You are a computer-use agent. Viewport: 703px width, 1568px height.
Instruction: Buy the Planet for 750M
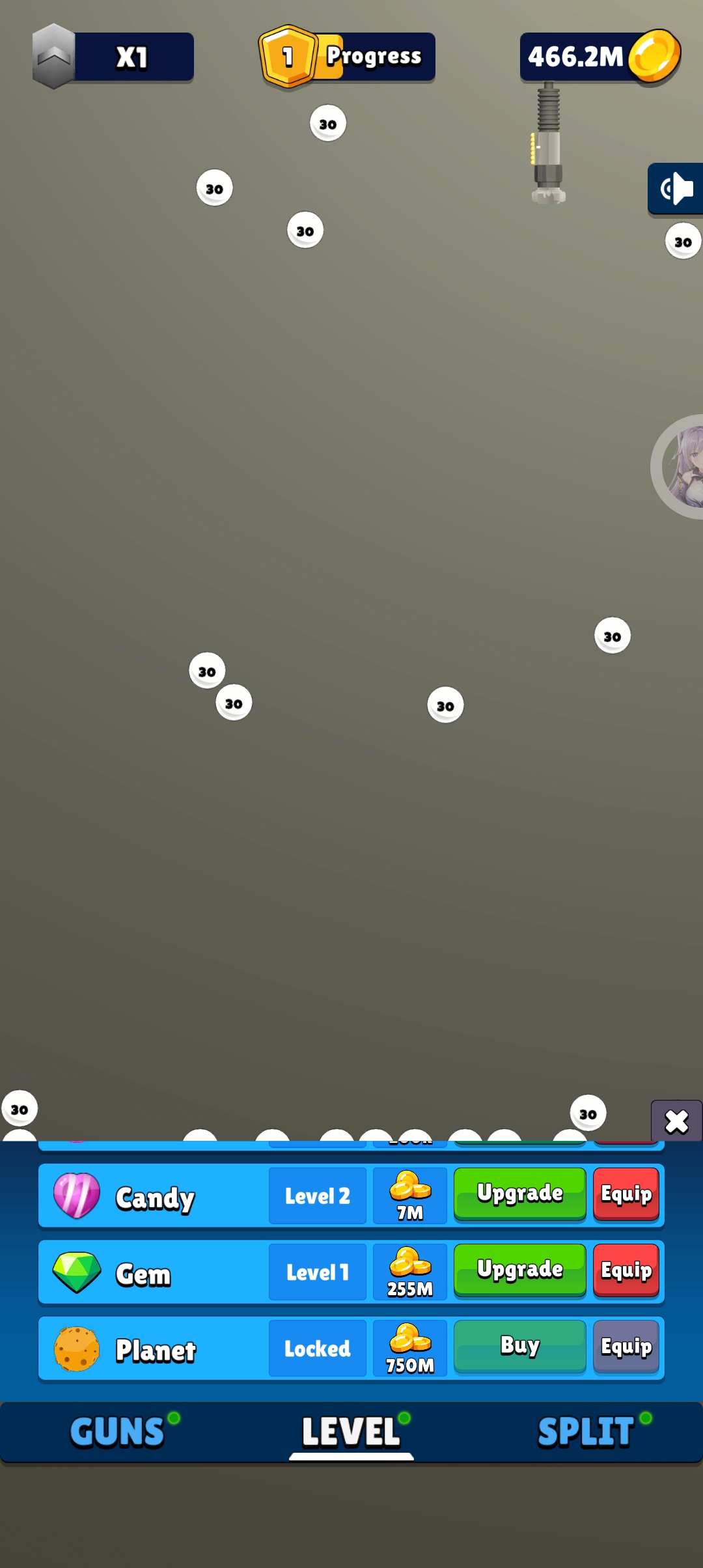point(519,1346)
